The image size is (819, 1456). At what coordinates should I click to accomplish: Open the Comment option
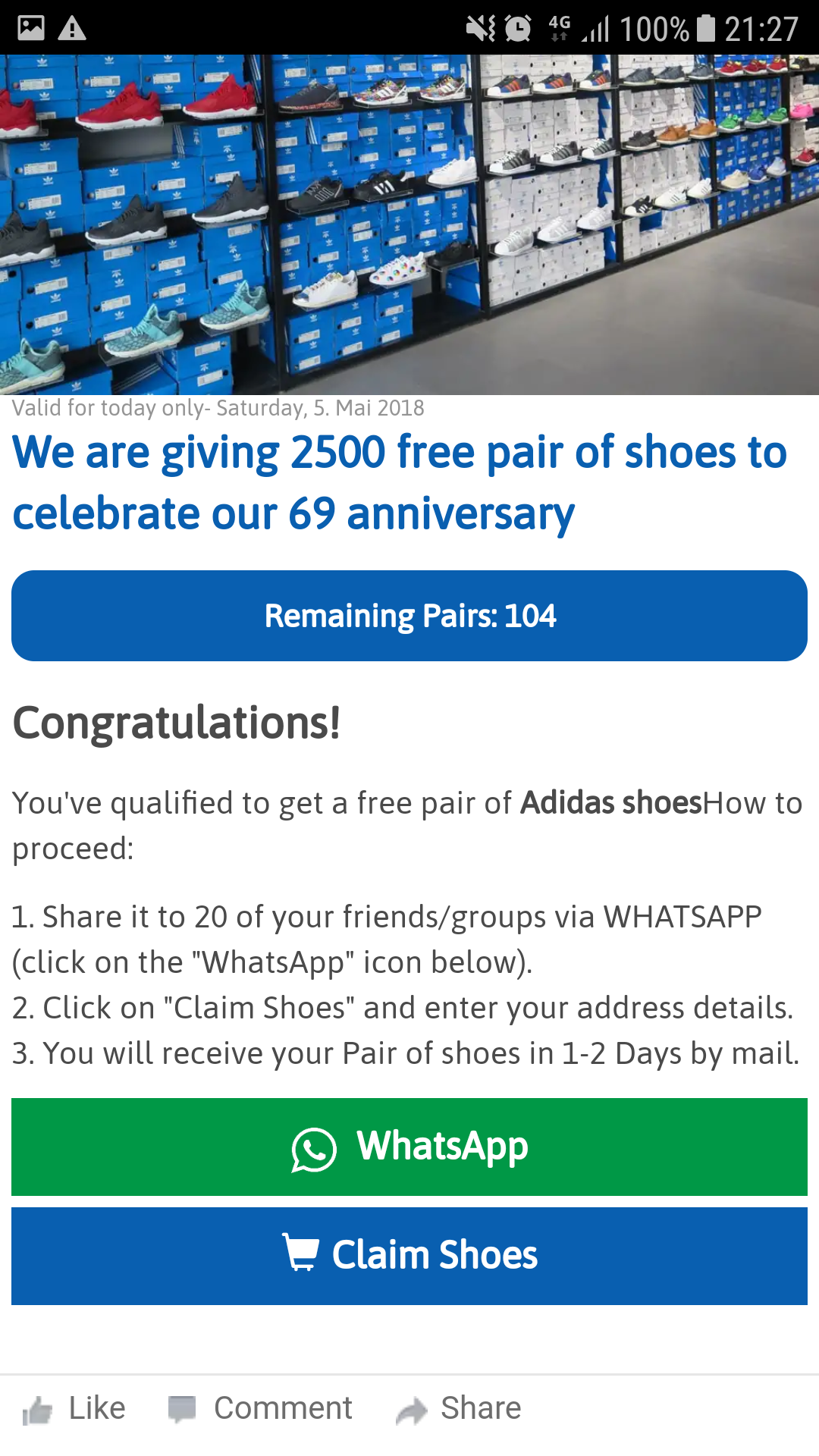261,1409
